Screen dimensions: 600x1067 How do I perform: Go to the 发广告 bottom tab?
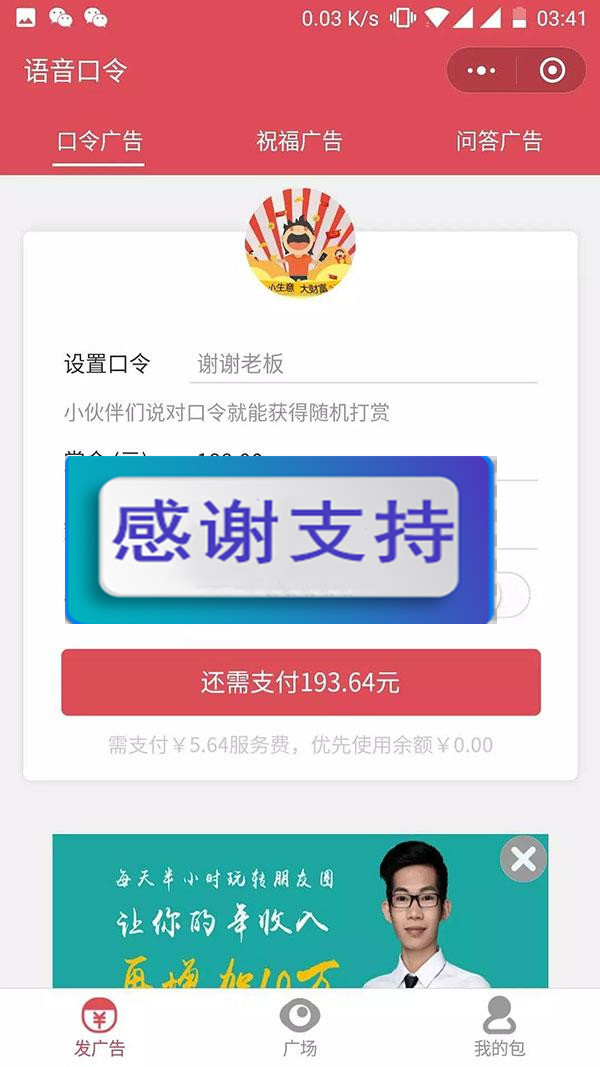point(99,1027)
